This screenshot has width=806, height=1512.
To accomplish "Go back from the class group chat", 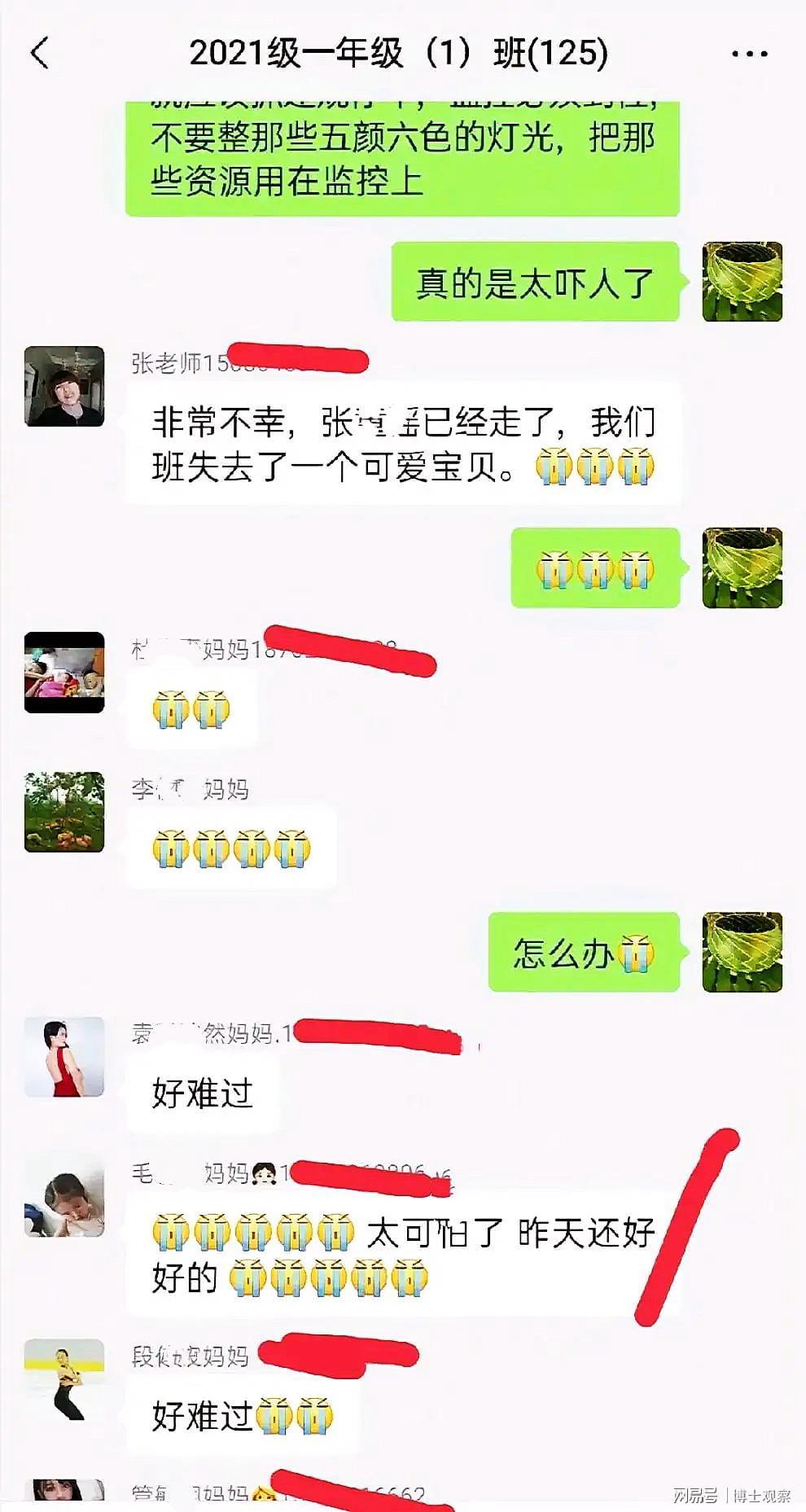I will pyautogui.click(x=40, y=53).
